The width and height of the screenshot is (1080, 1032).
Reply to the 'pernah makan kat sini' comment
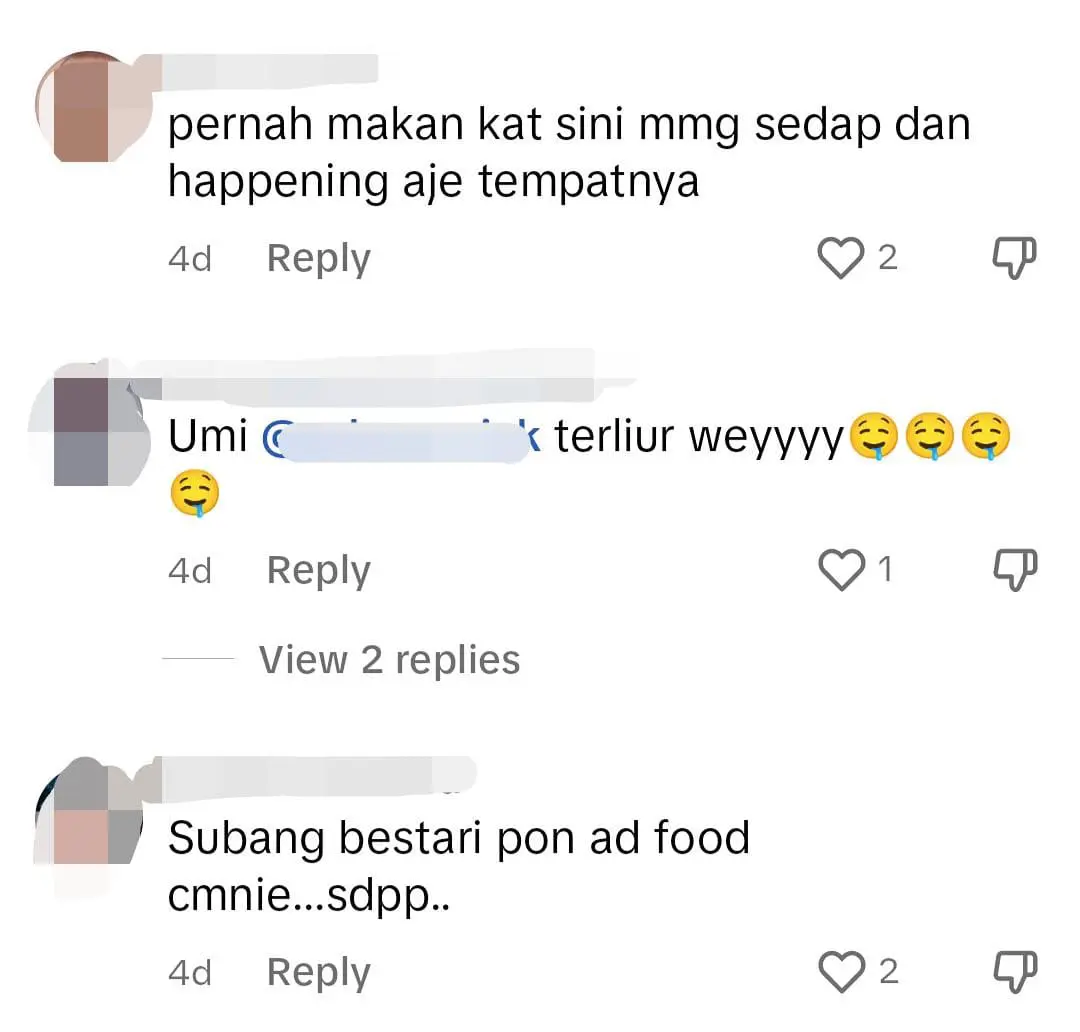tap(318, 259)
